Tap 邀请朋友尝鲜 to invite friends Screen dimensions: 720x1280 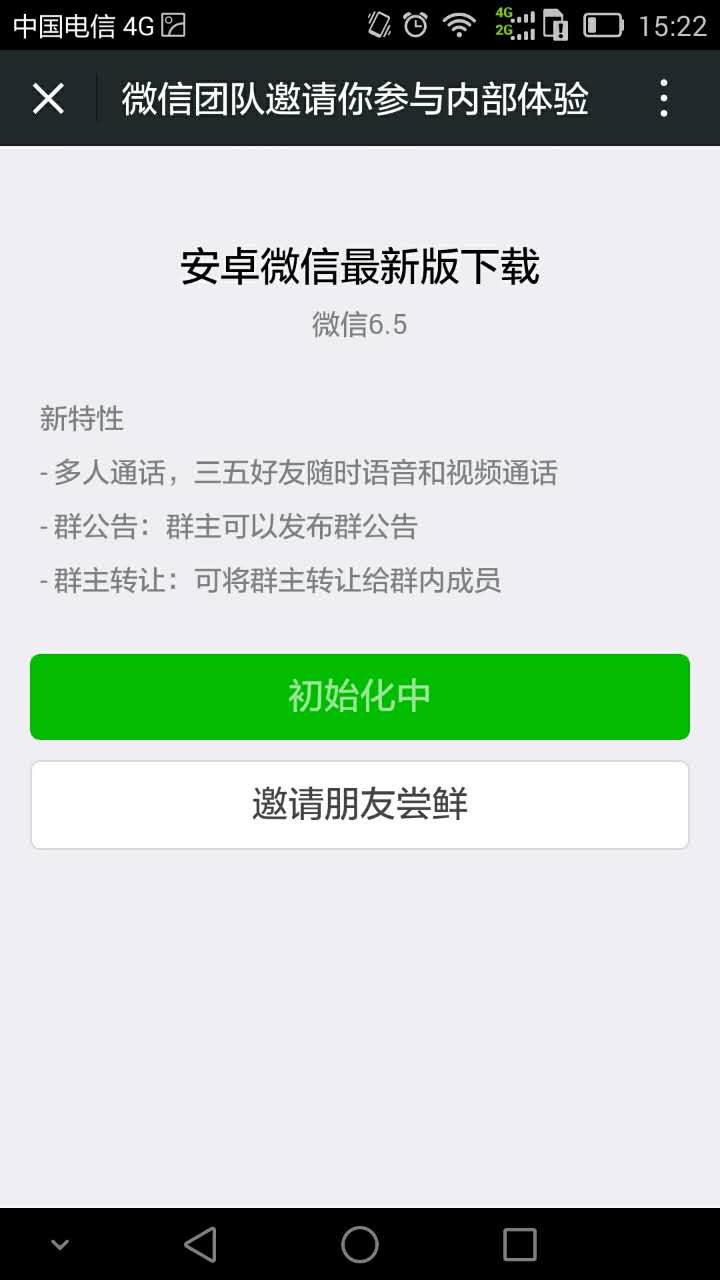coord(360,805)
